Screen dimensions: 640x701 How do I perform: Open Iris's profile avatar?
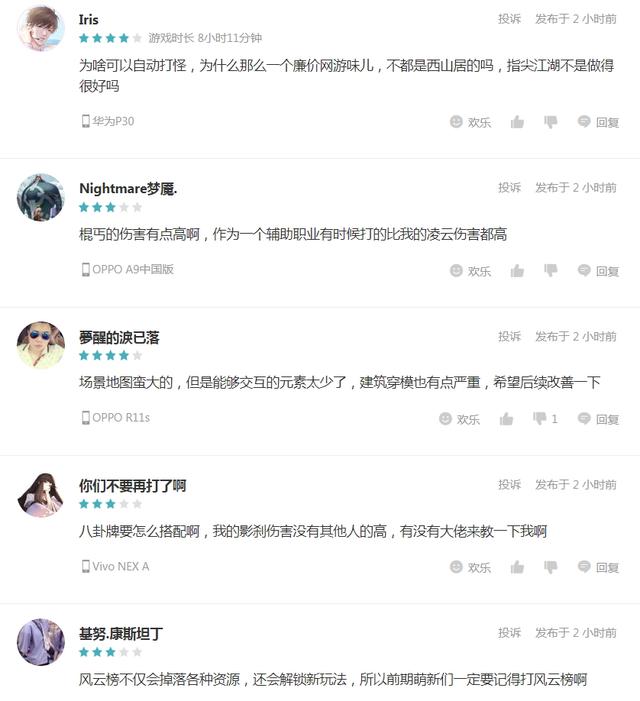pos(40,28)
